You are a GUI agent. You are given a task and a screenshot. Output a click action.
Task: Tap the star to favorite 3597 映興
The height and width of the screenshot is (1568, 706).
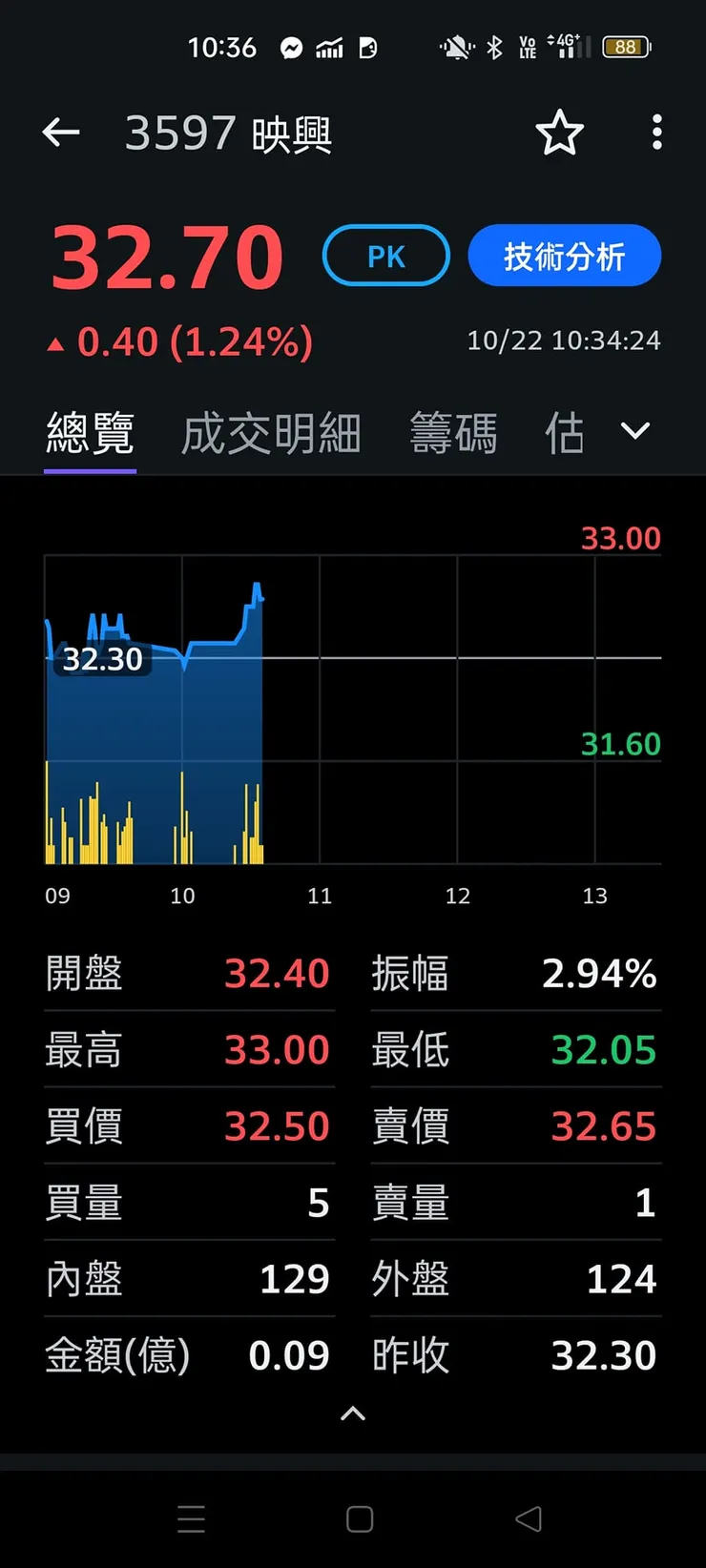[x=560, y=133]
